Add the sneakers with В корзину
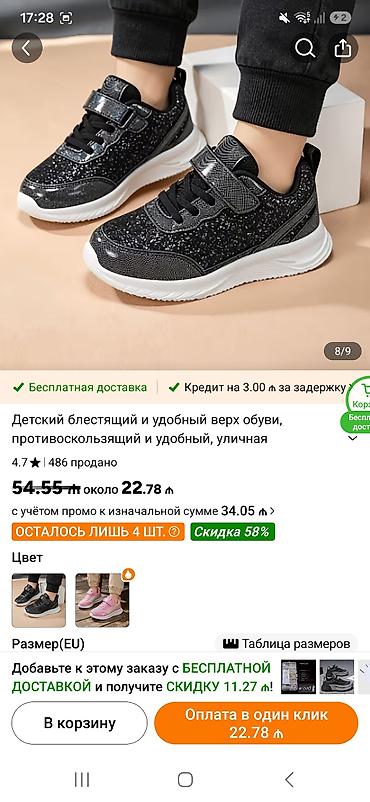Viewport: 370px width, 802px height. click(x=79, y=723)
